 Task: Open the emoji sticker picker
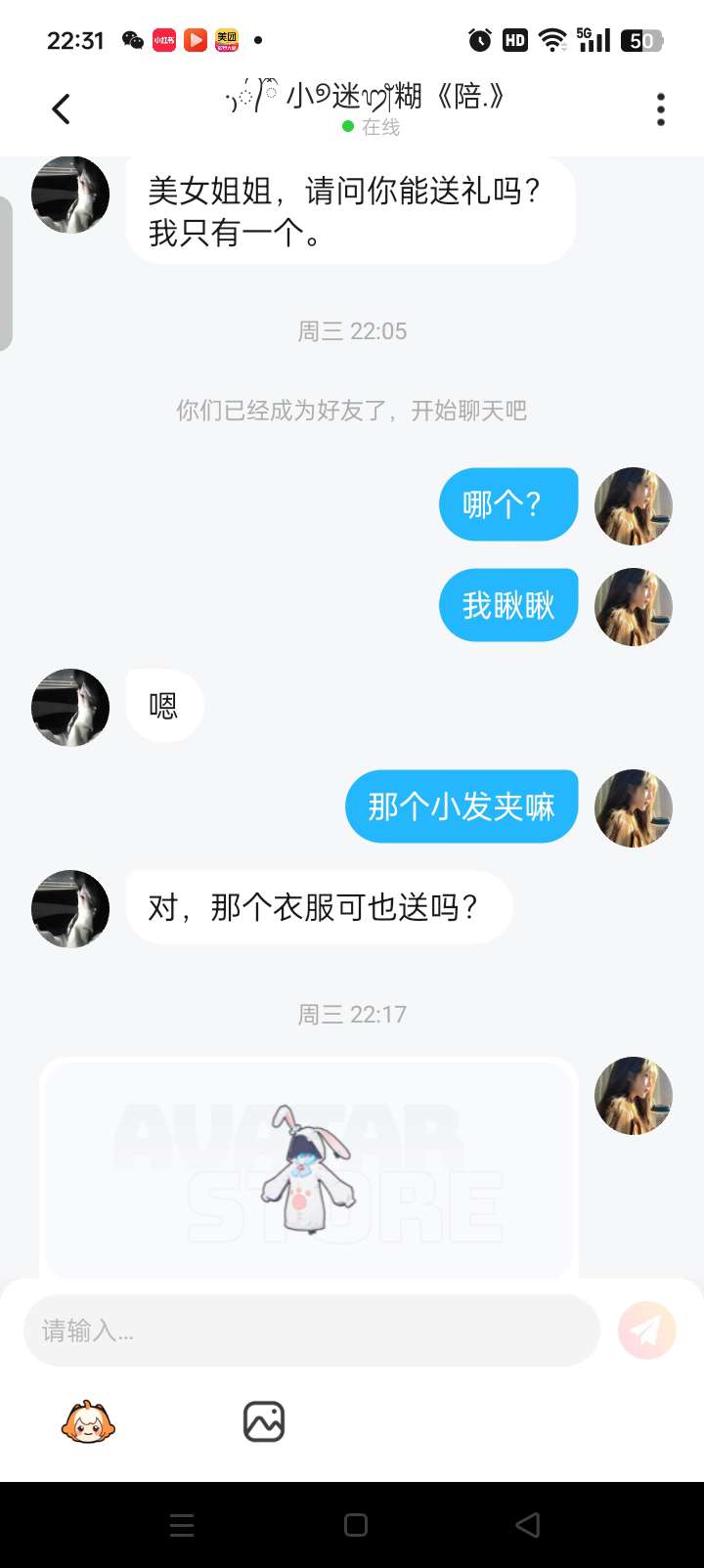coord(88,1421)
